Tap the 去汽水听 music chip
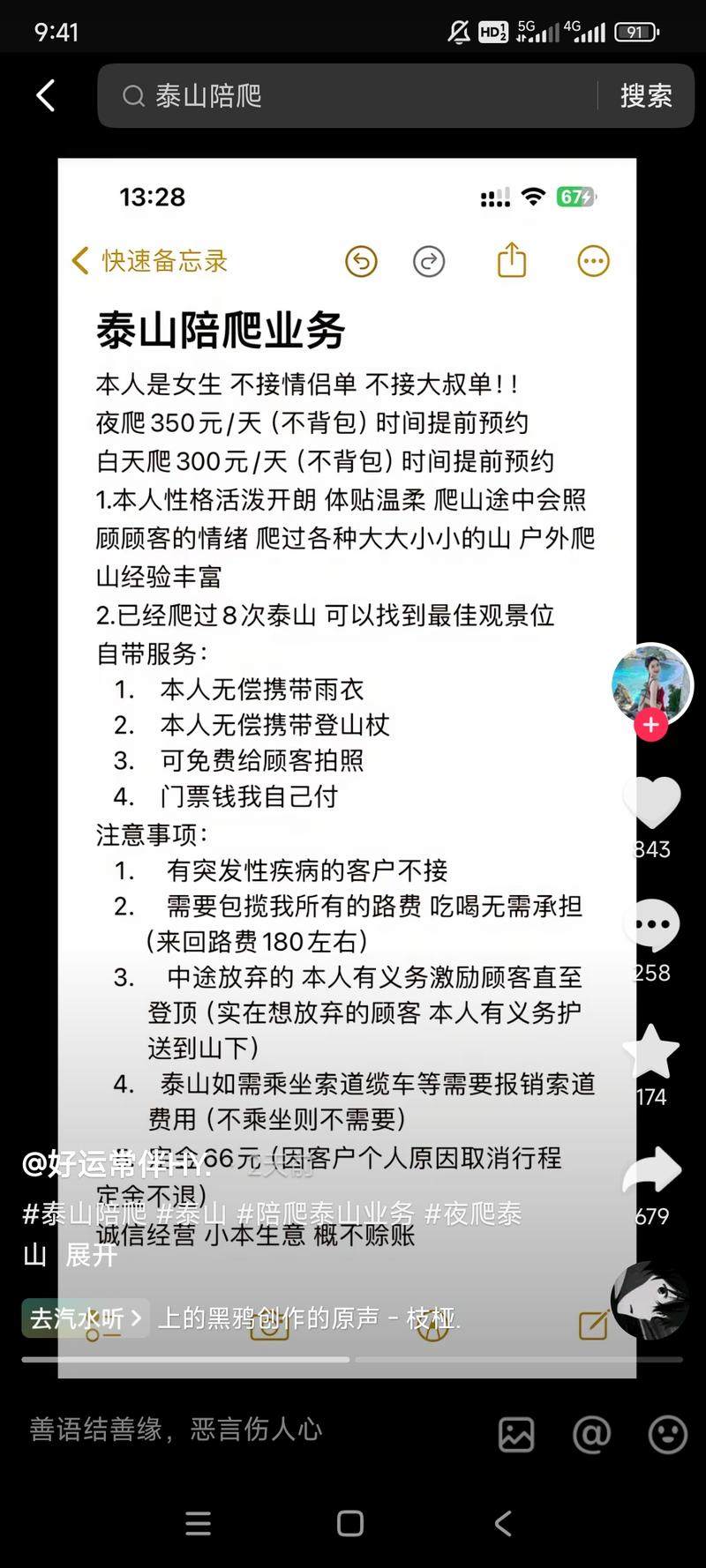 (x=85, y=1318)
